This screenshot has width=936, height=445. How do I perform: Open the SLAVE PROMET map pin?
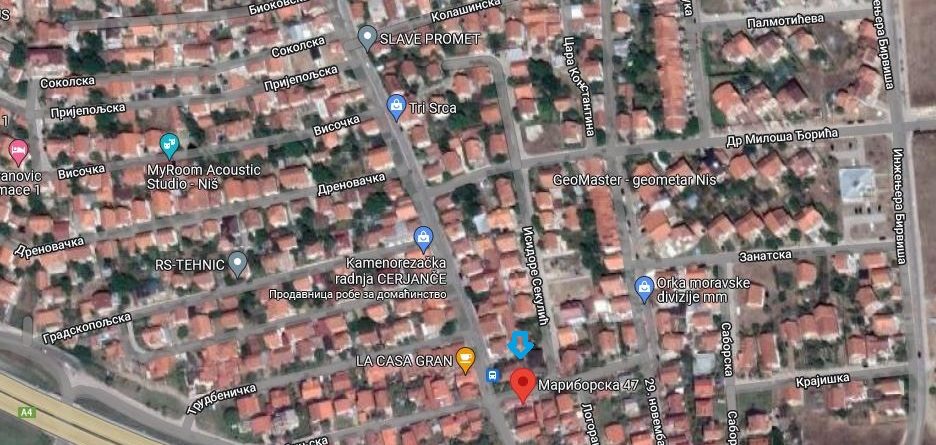[x=367, y=39]
